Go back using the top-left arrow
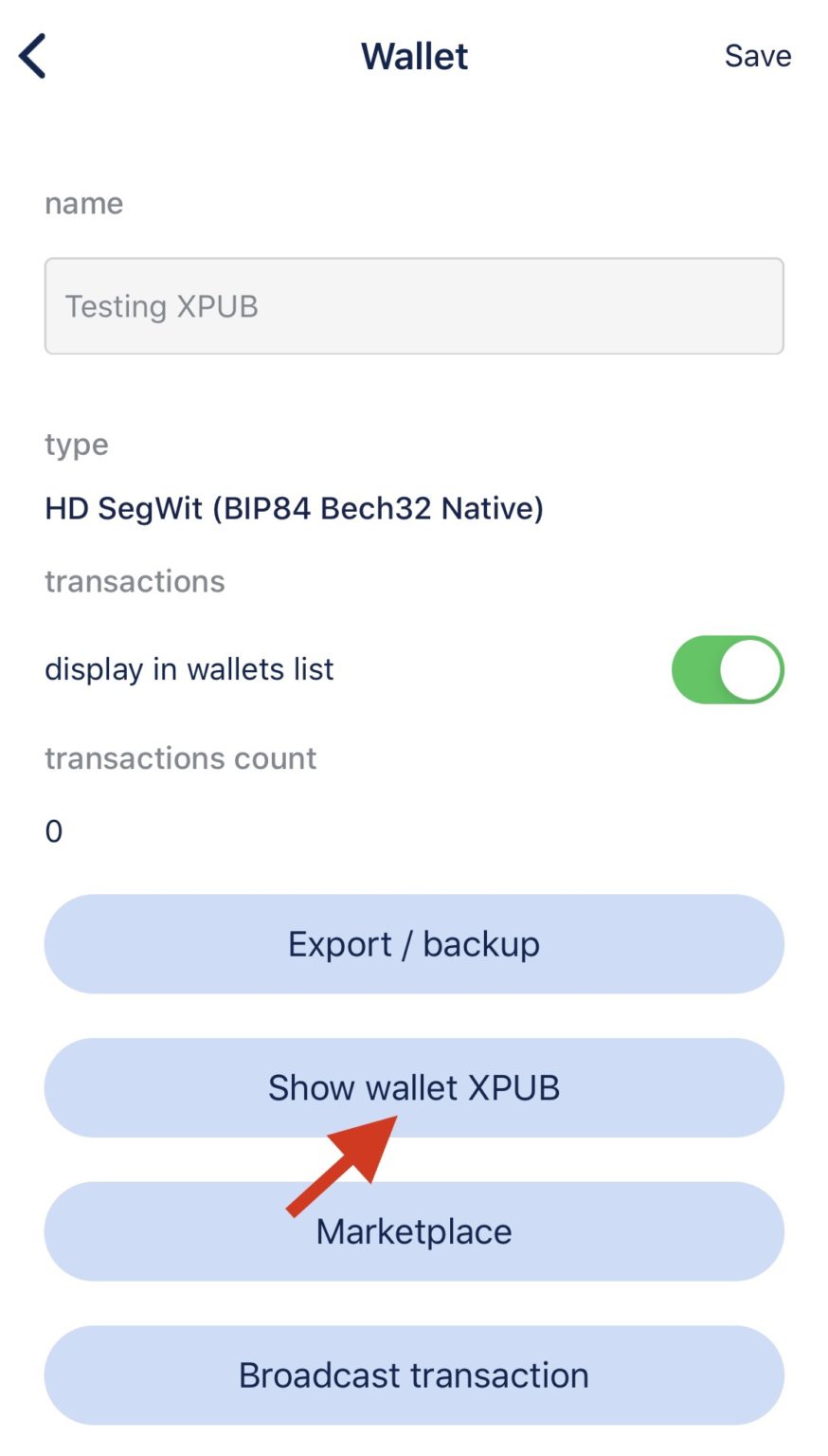Image resolution: width=828 pixels, height=1456 pixels. [33, 56]
